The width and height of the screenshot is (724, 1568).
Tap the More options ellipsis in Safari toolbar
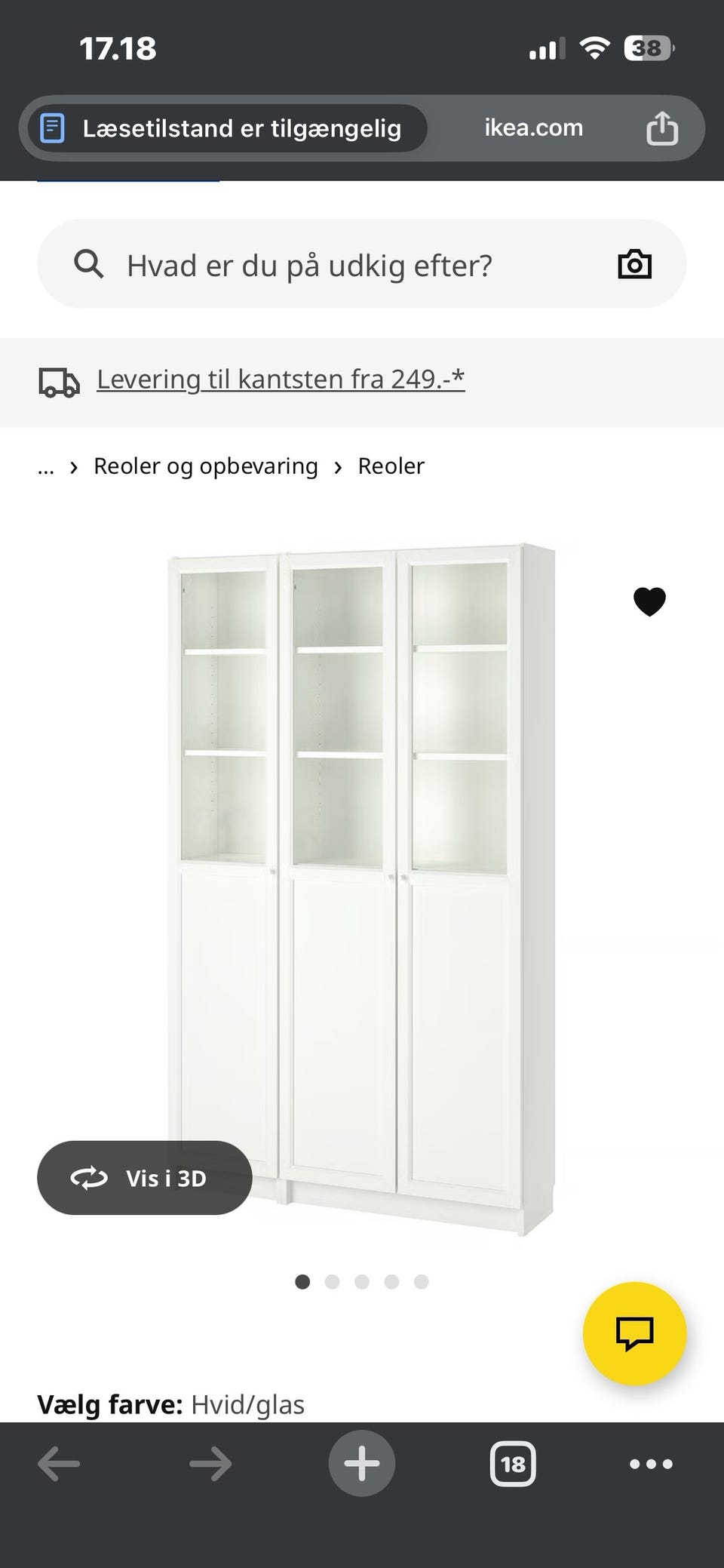[650, 1462]
